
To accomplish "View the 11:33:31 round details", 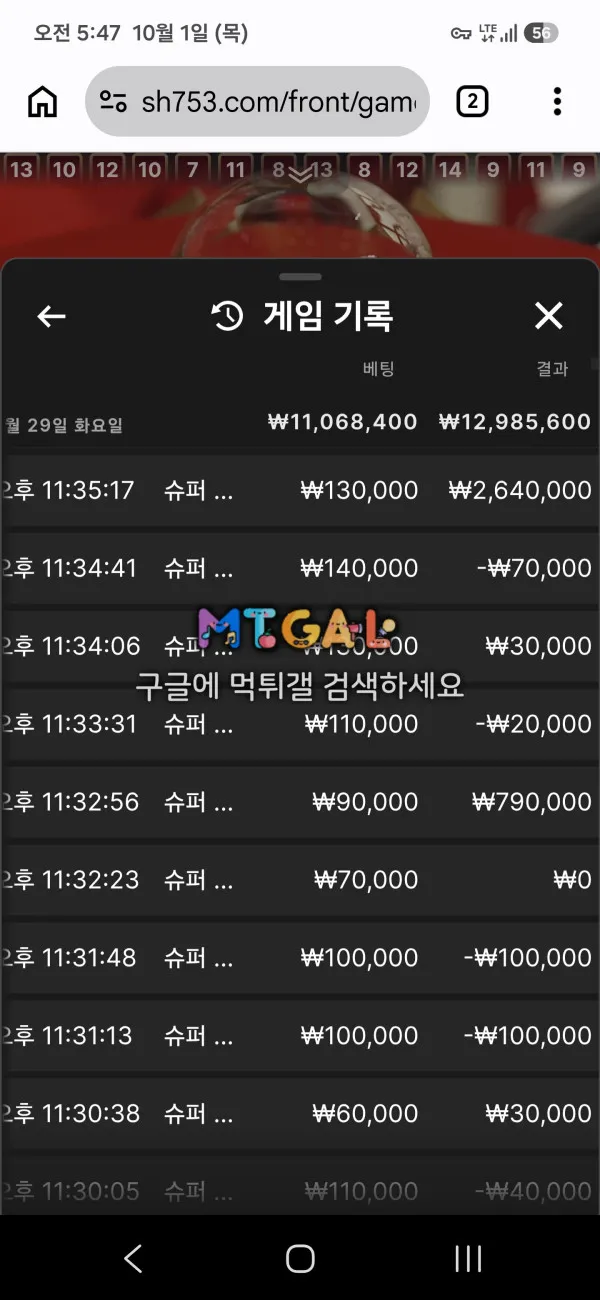I will (x=300, y=724).
